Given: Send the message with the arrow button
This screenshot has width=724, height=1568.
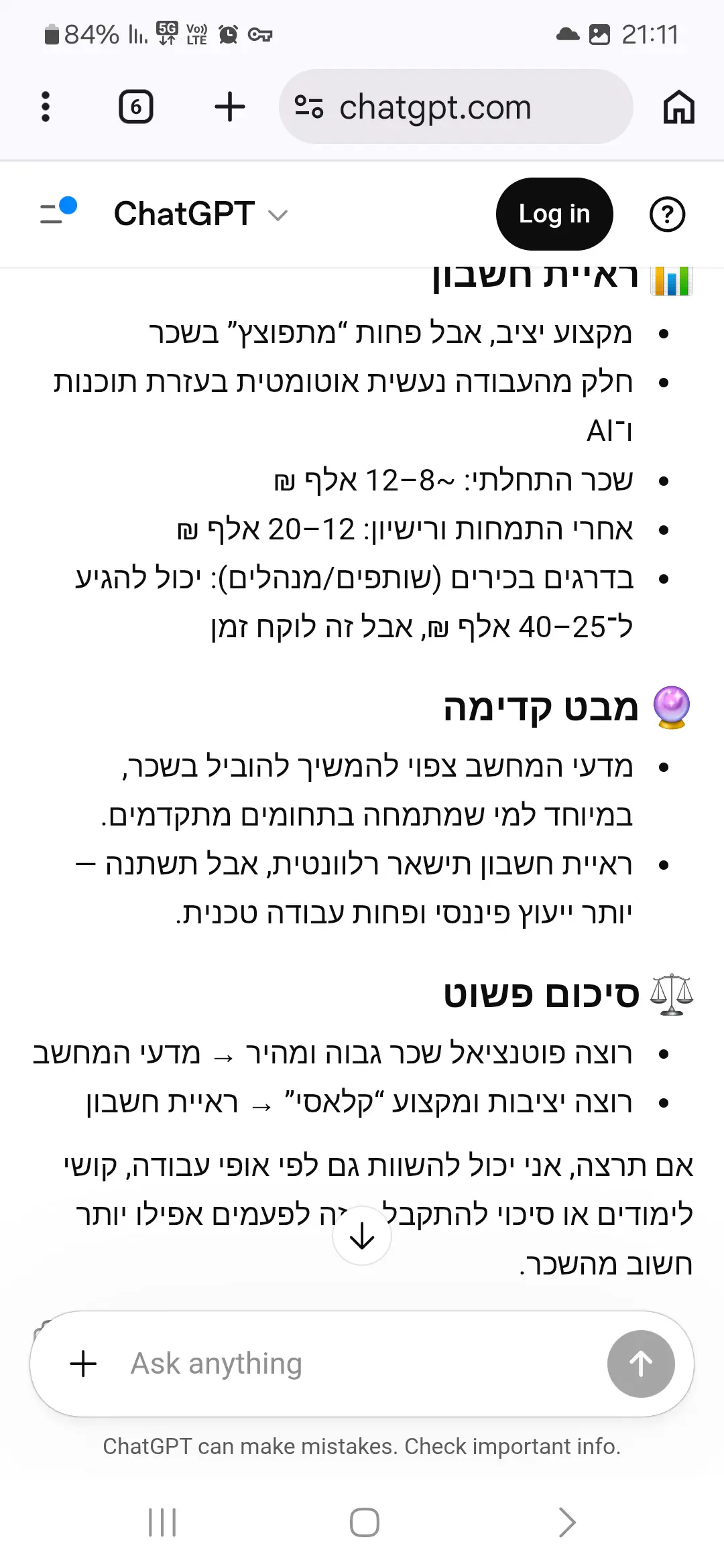Looking at the screenshot, I should [x=641, y=1364].
